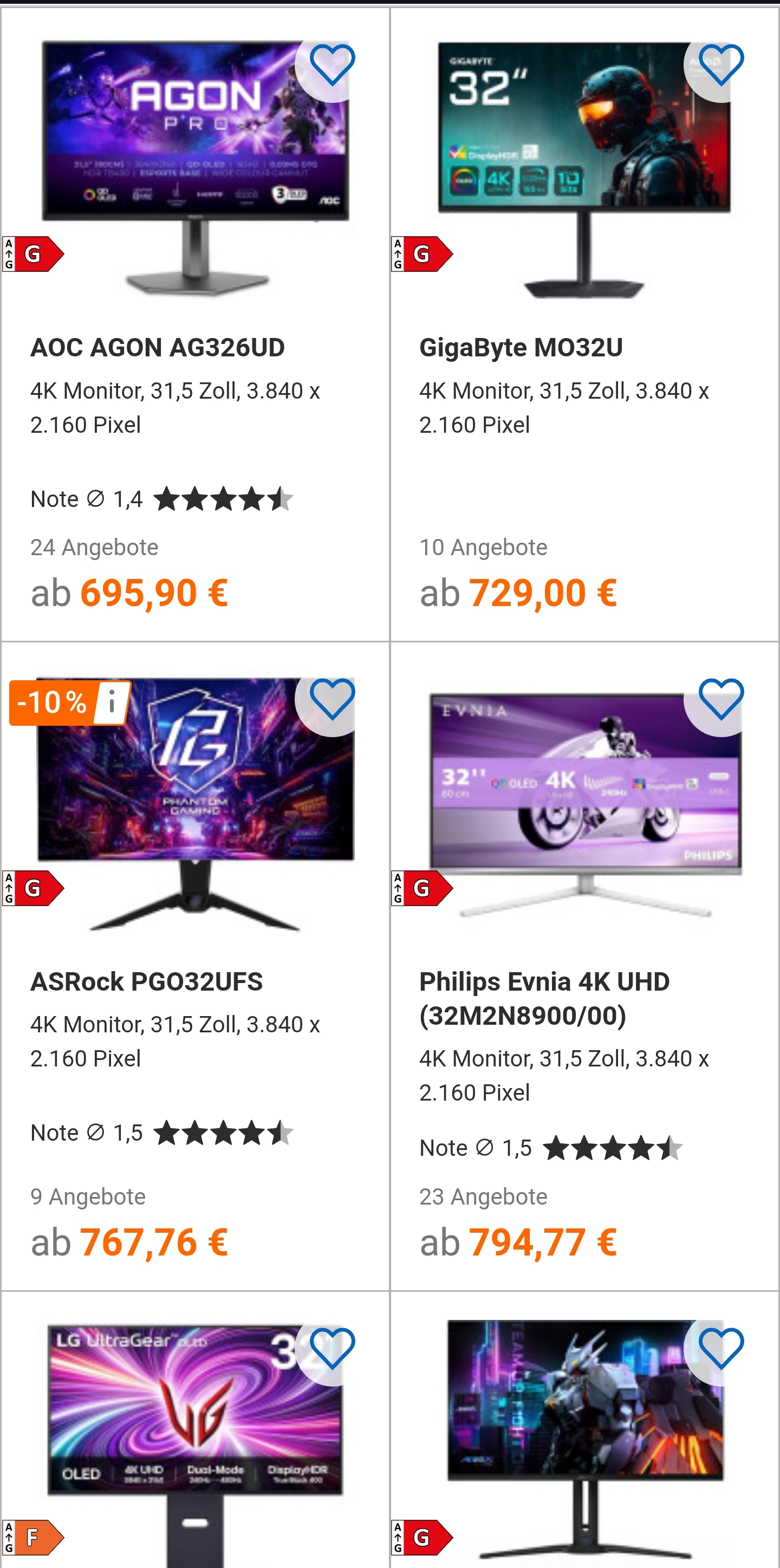Open AOC AGON AG326UD product card
780x1568 pixels.
pyautogui.click(x=195, y=324)
